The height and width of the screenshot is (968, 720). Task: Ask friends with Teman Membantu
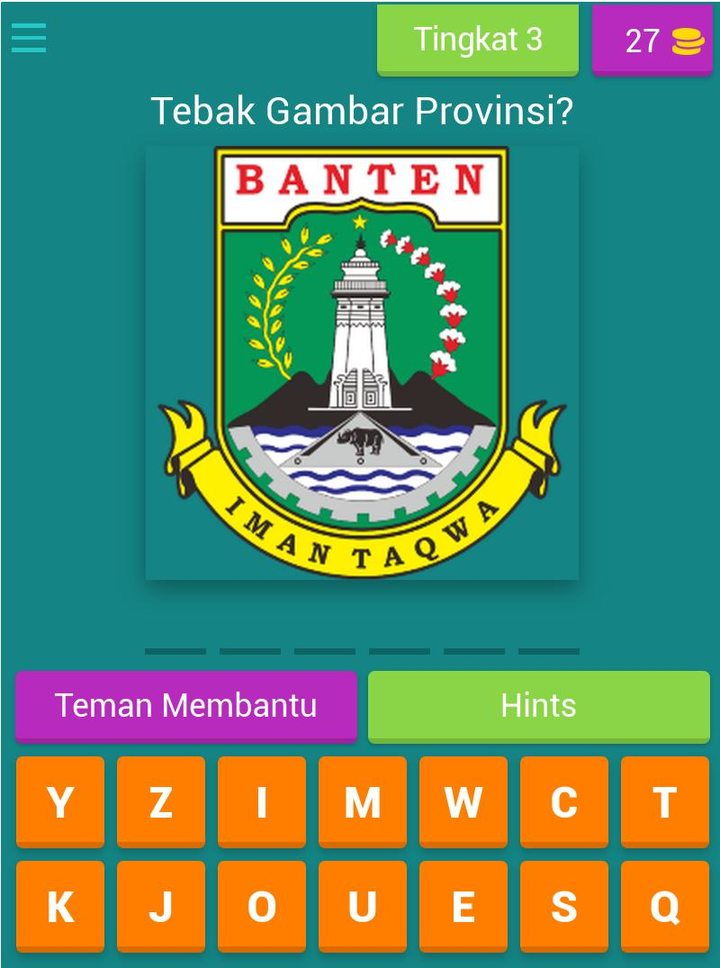(x=186, y=705)
